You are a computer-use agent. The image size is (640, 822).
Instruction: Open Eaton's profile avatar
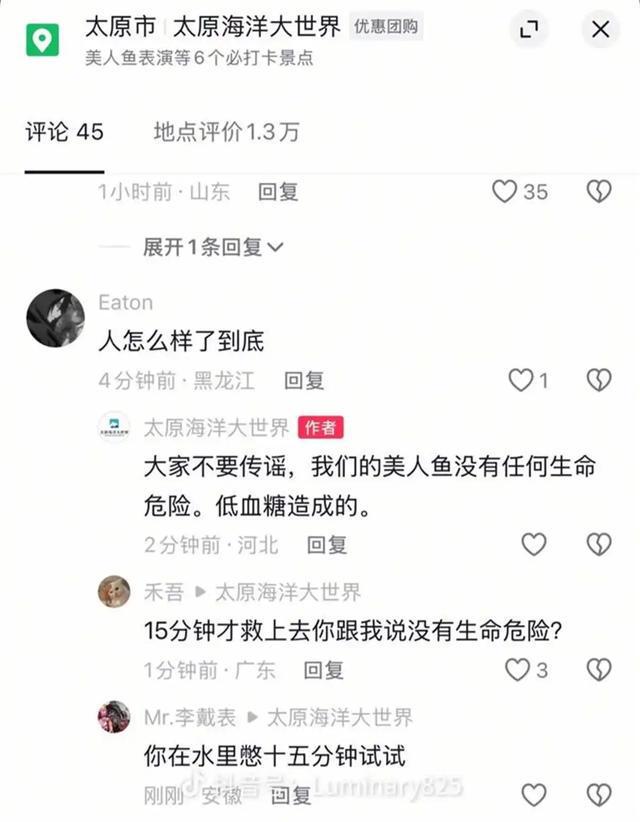(x=55, y=318)
